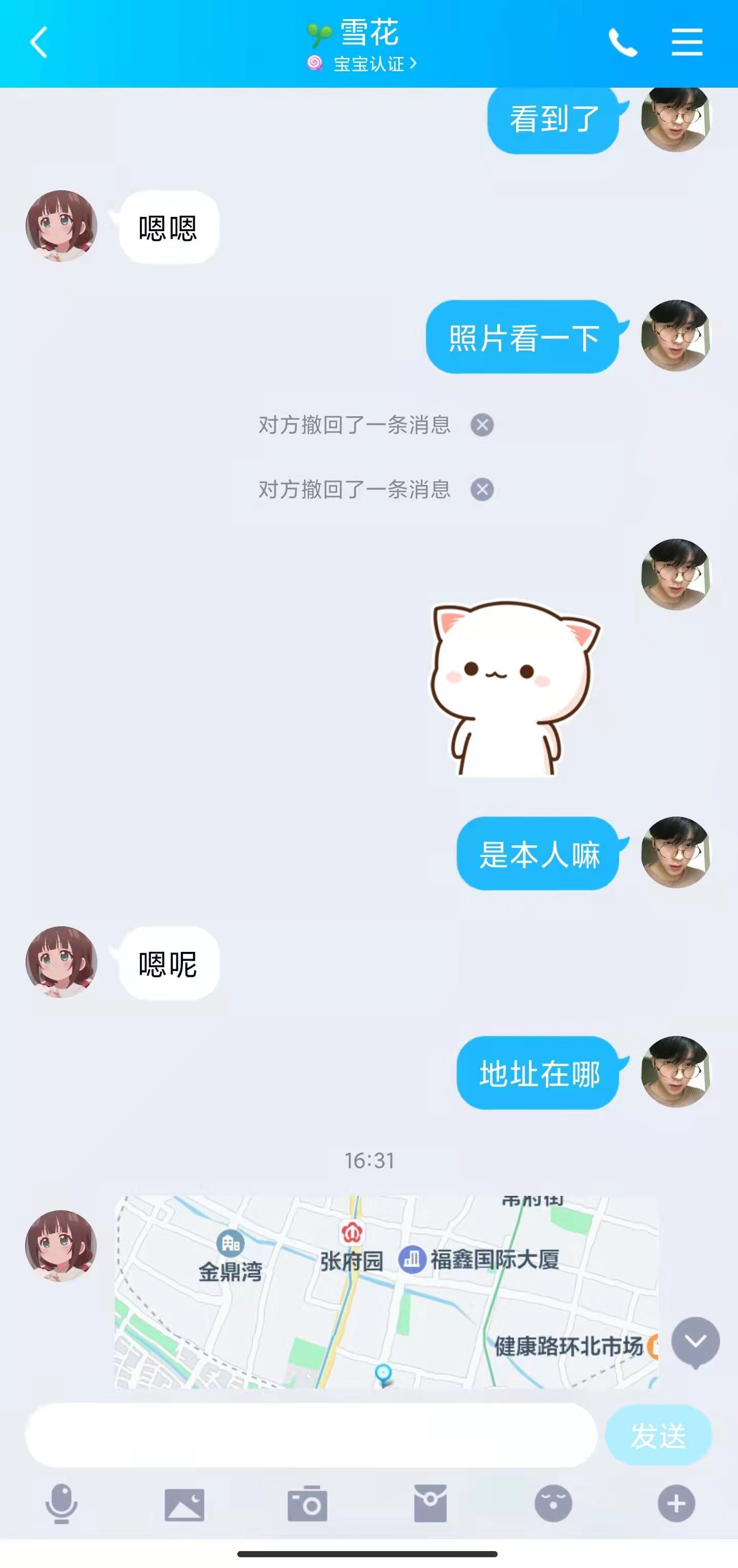Image resolution: width=738 pixels, height=1568 pixels.
Task: Go back to the chat list
Action: (39, 43)
